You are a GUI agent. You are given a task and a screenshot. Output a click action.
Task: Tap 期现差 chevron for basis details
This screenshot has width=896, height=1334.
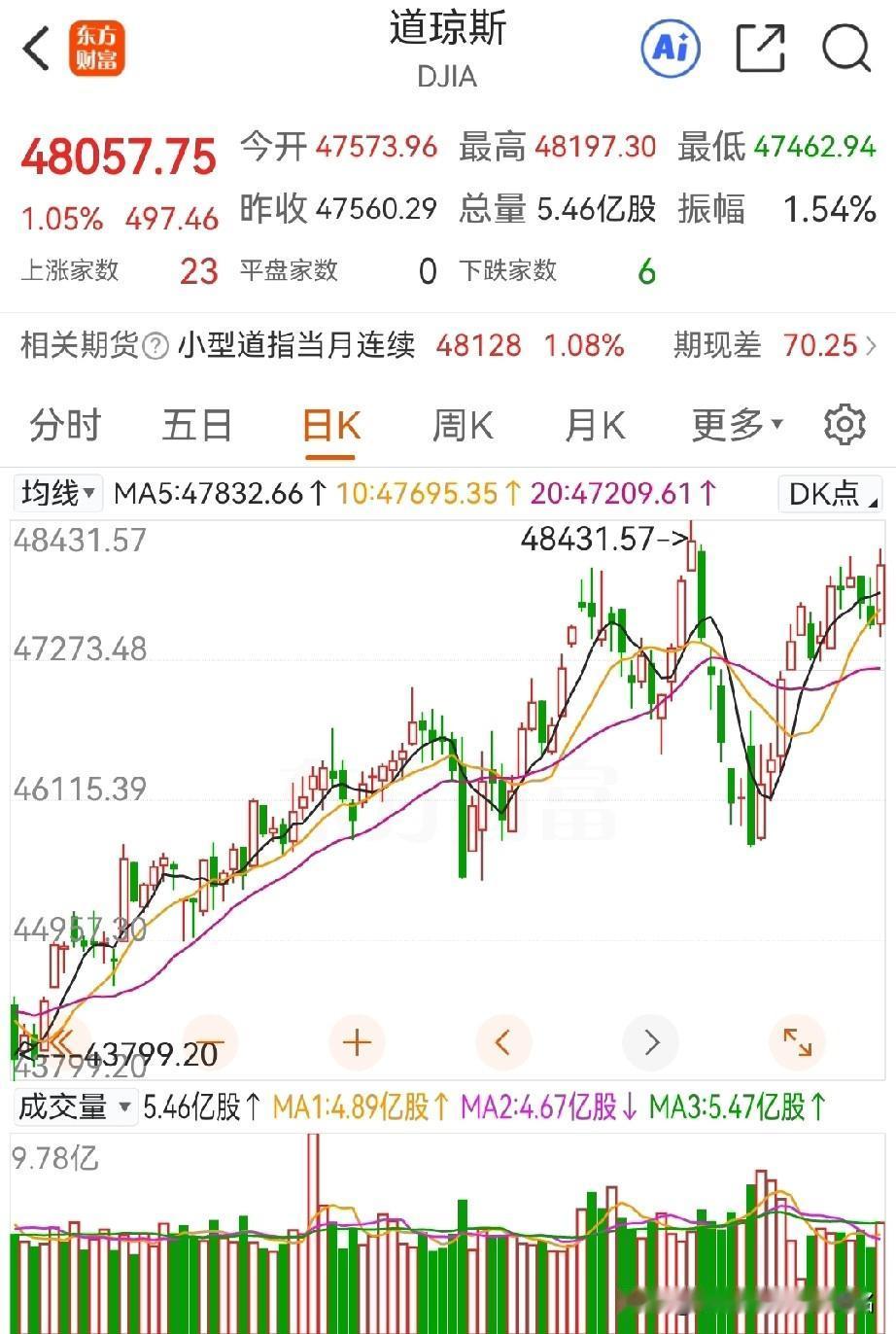872,345
